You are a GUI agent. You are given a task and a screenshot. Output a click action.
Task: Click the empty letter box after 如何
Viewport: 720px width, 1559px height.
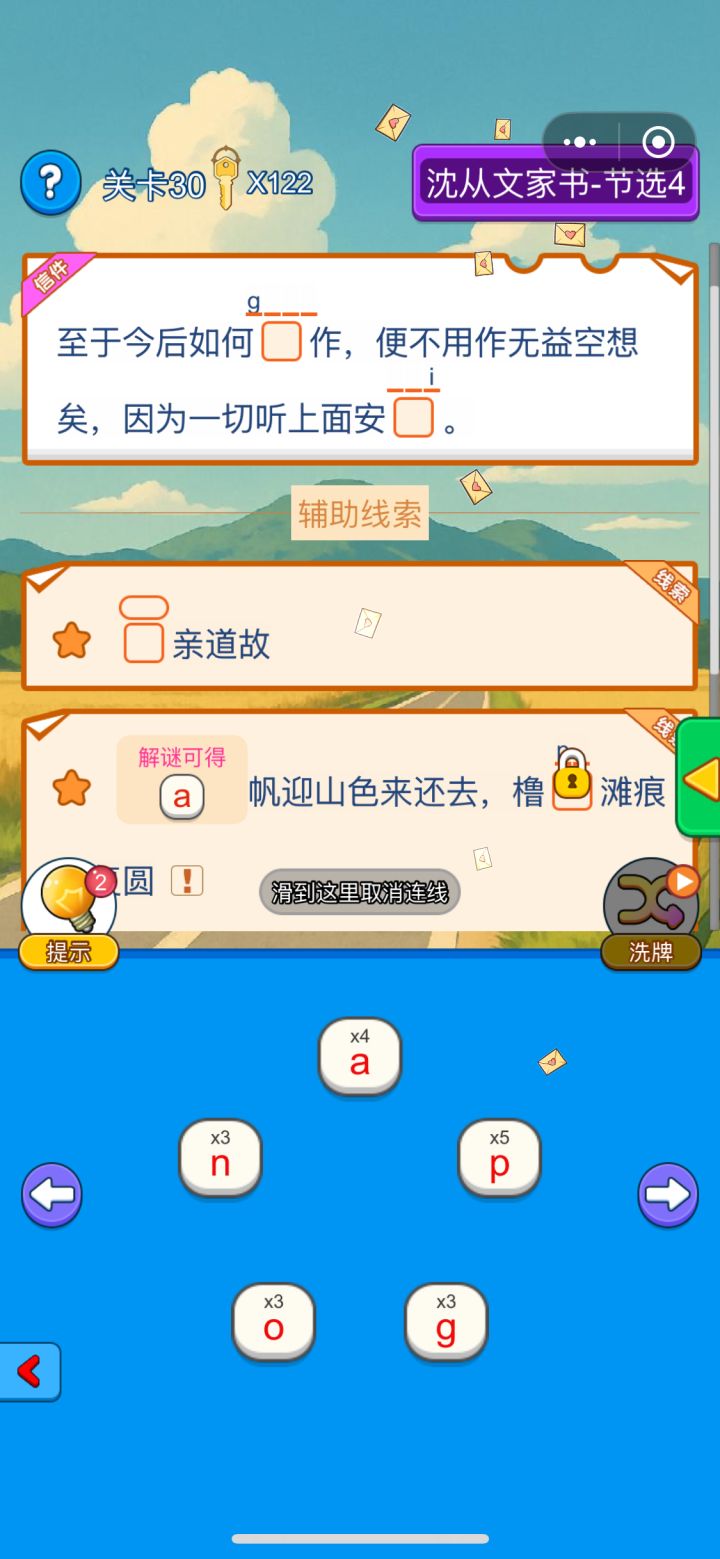tap(282, 343)
